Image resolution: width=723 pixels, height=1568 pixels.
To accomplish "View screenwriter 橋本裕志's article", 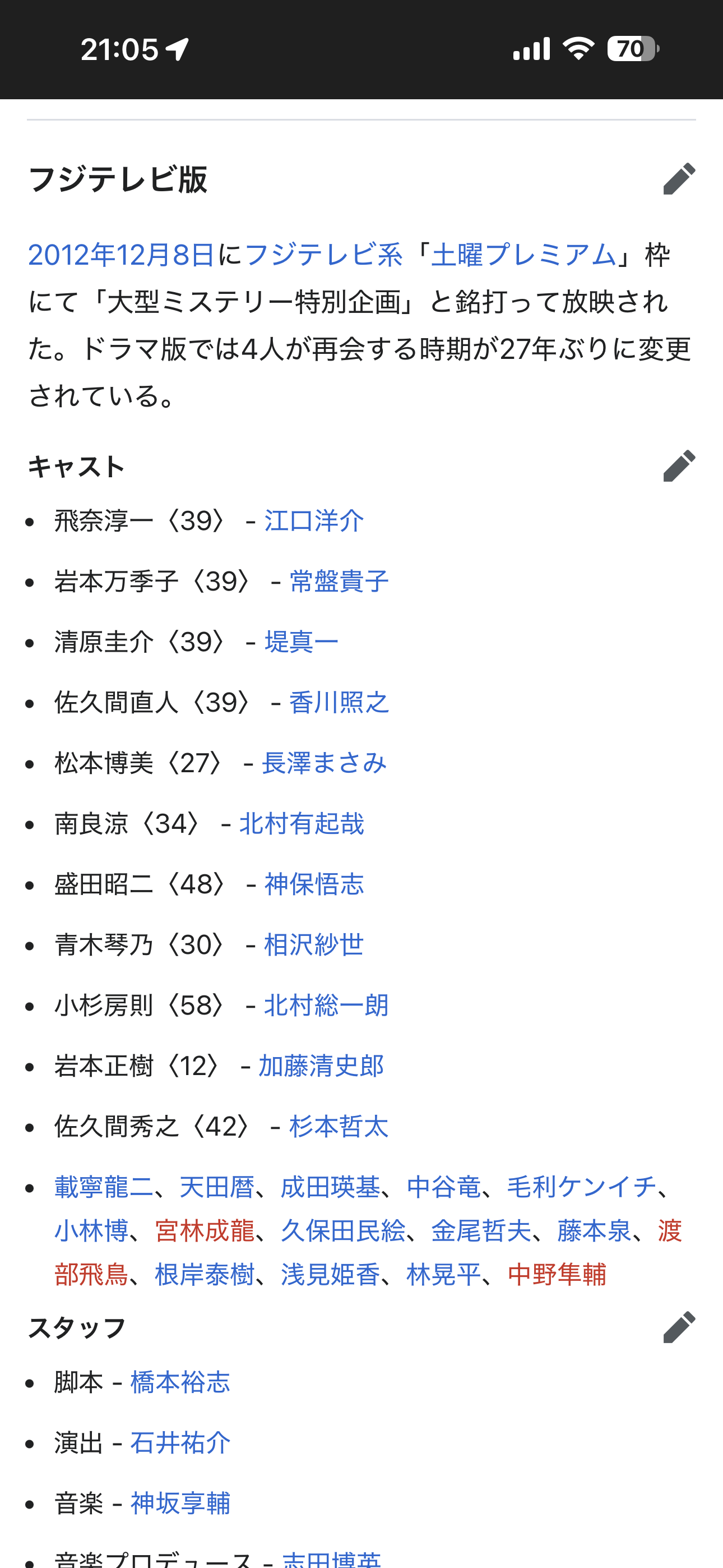I will (180, 1382).
